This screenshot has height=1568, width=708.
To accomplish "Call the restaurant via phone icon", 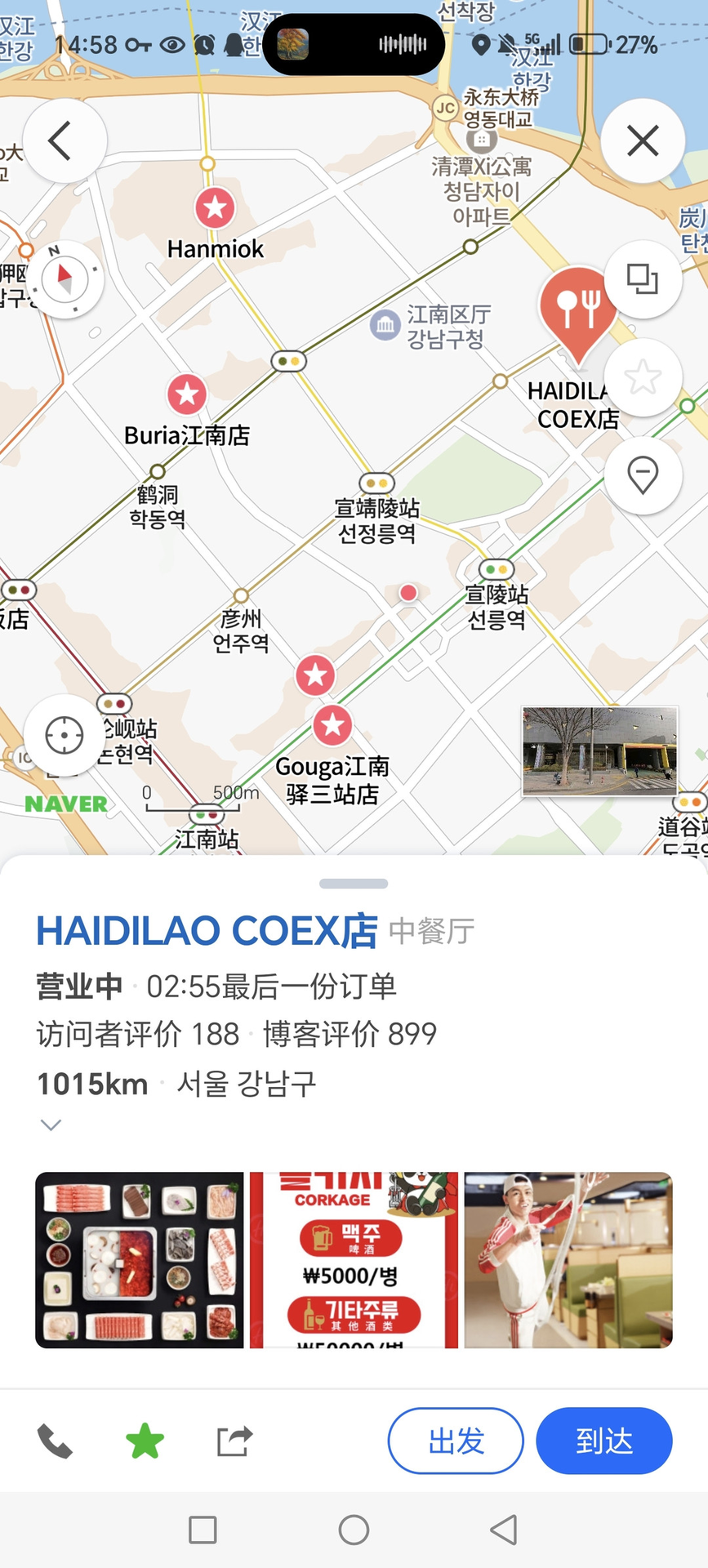I will point(56,1441).
